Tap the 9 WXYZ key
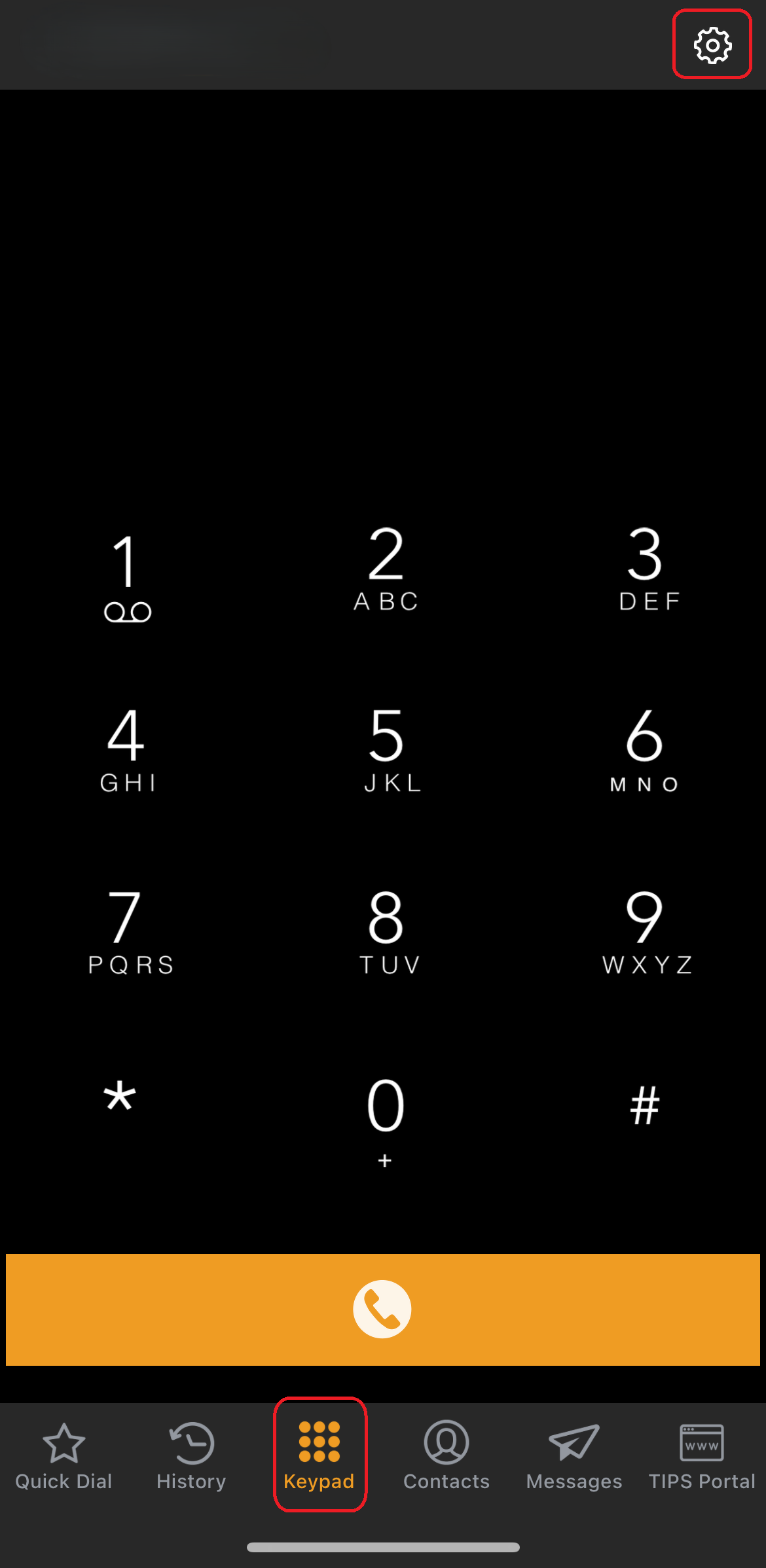The image size is (766, 1568). tap(646, 932)
